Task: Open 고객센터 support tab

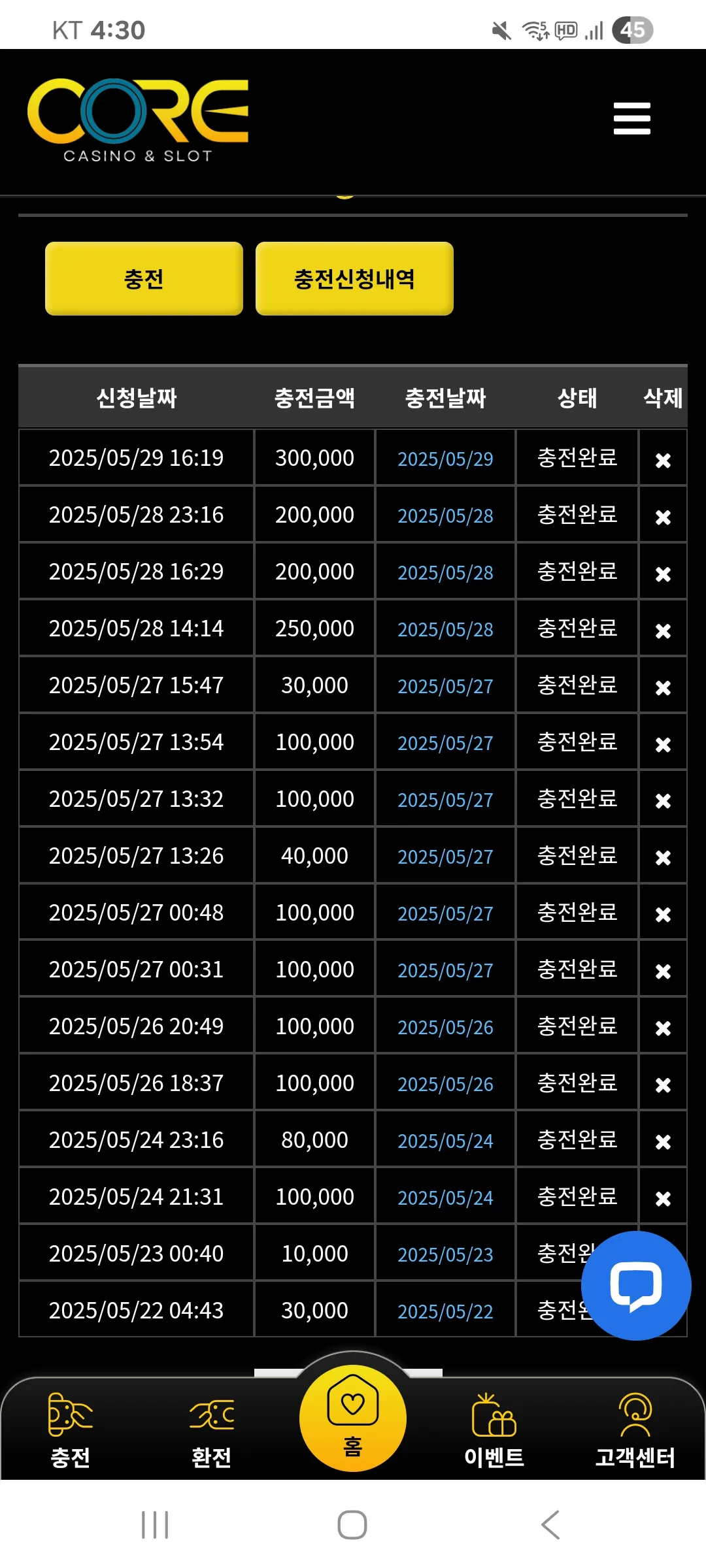Action: (x=635, y=1430)
